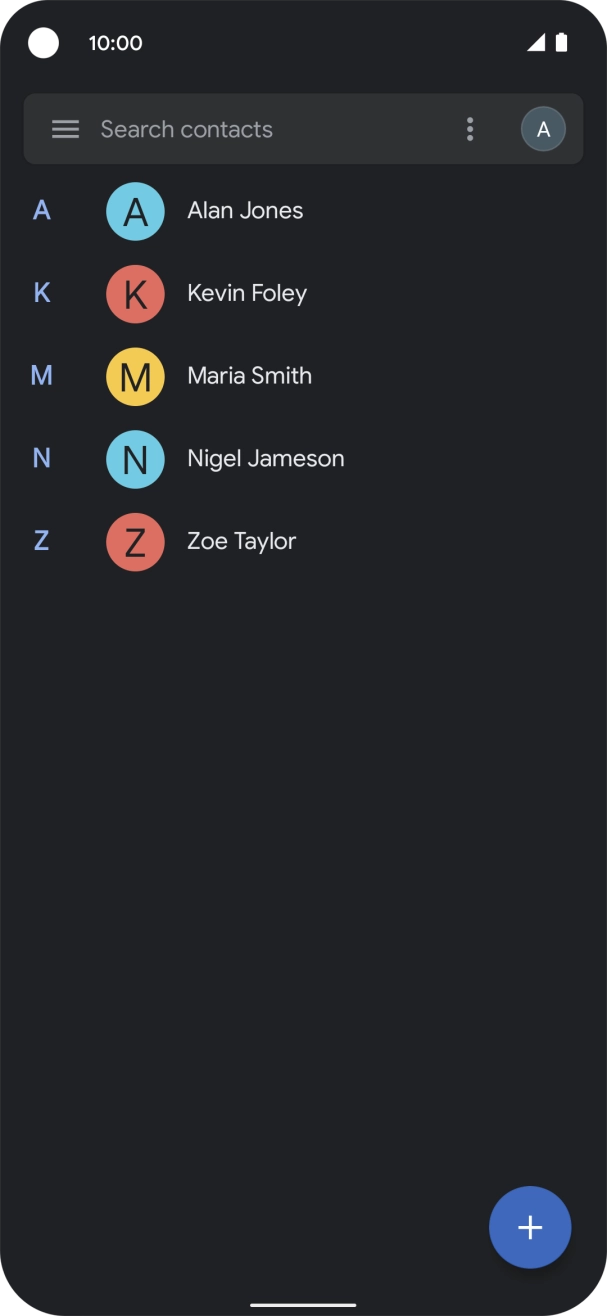Select Nigel Jameson from the list

click(x=265, y=459)
